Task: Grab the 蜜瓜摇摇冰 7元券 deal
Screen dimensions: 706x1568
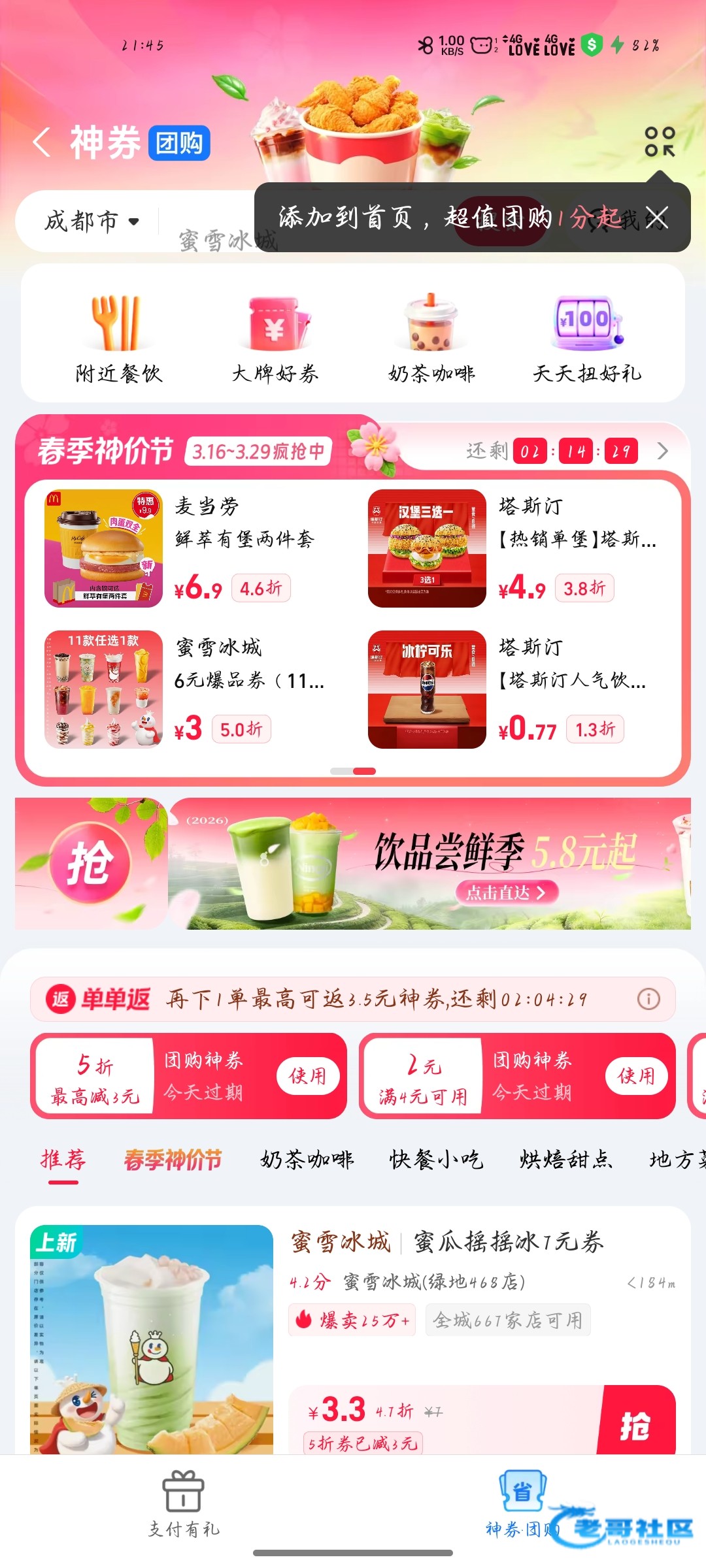Action: (635, 1425)
